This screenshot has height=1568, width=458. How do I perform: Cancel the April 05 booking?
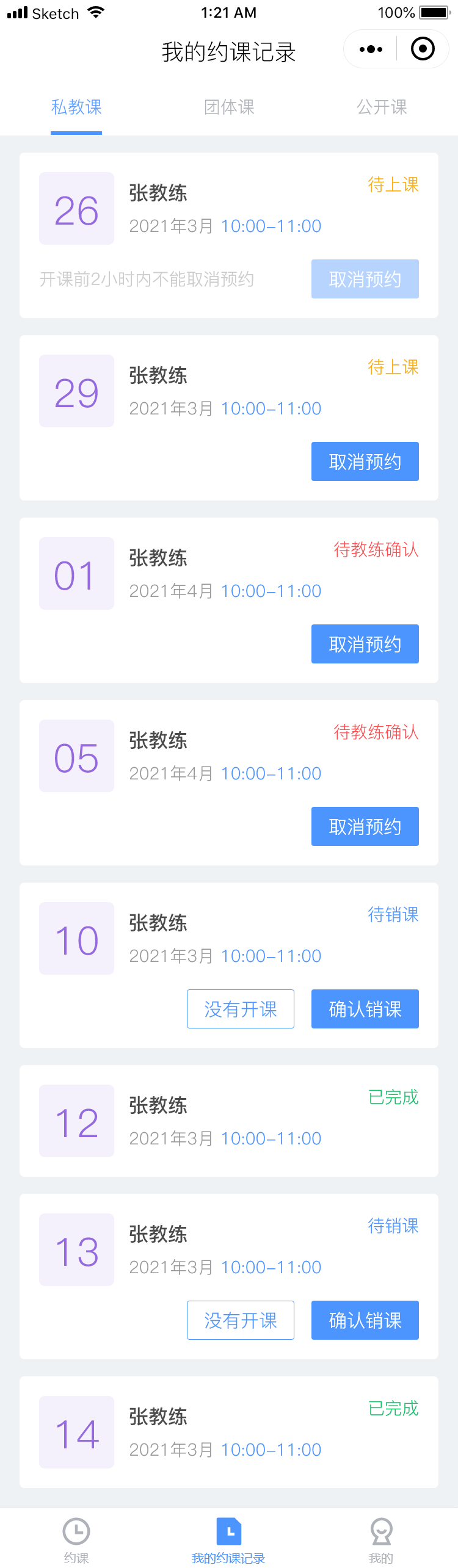coord(365,826)
